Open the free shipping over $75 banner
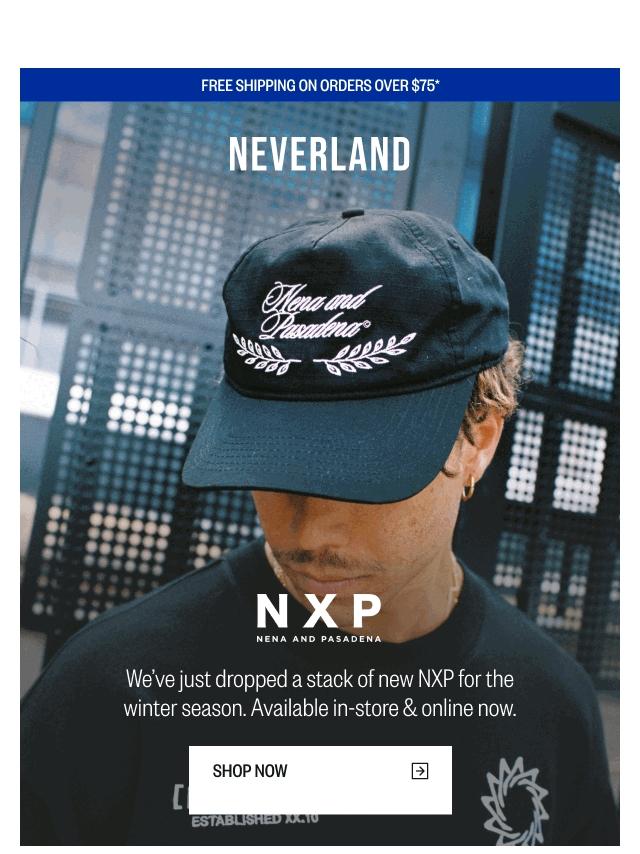640x854 pixels. pos(320,86)
